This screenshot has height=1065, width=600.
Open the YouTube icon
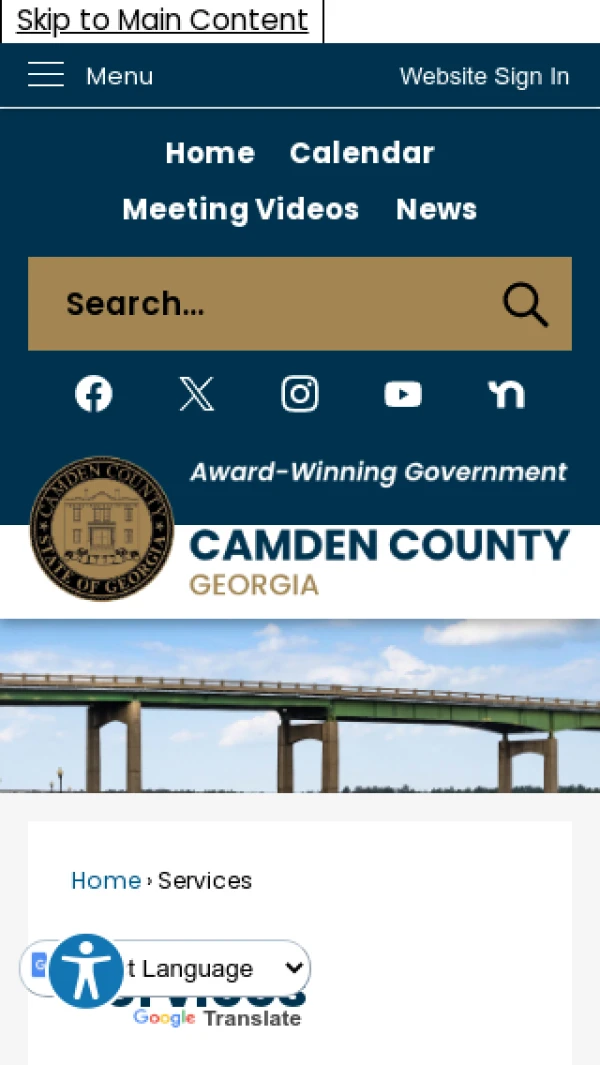(x=403, y=394)
